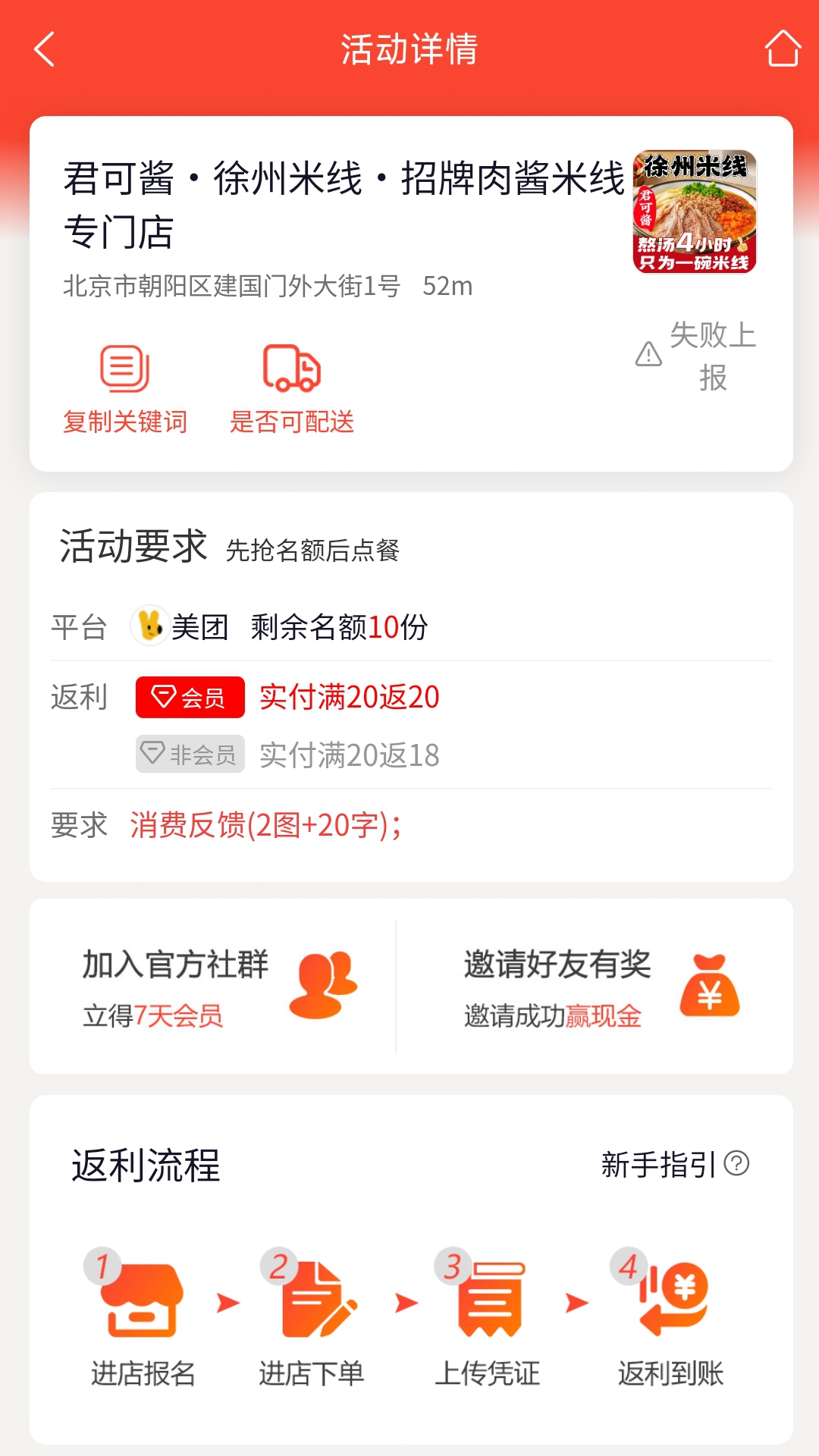Select the 非会员 rebate tag
Screen dimensions: 819x1456
[x=189, y=754]
